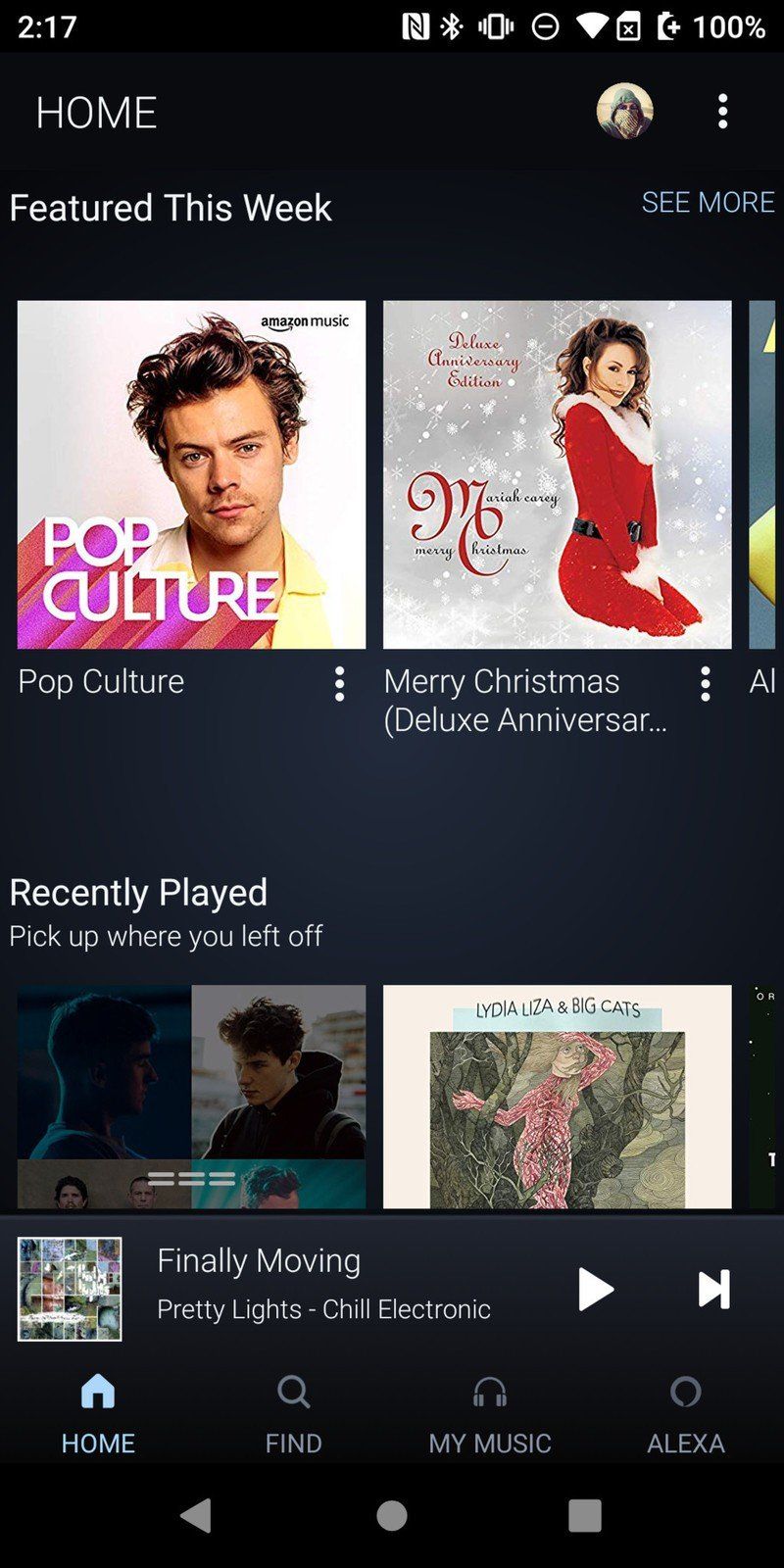The image size is (784, 1568).
Task: Tap SEE MORE next to Featured This Week
Action: tap(708, 203)
